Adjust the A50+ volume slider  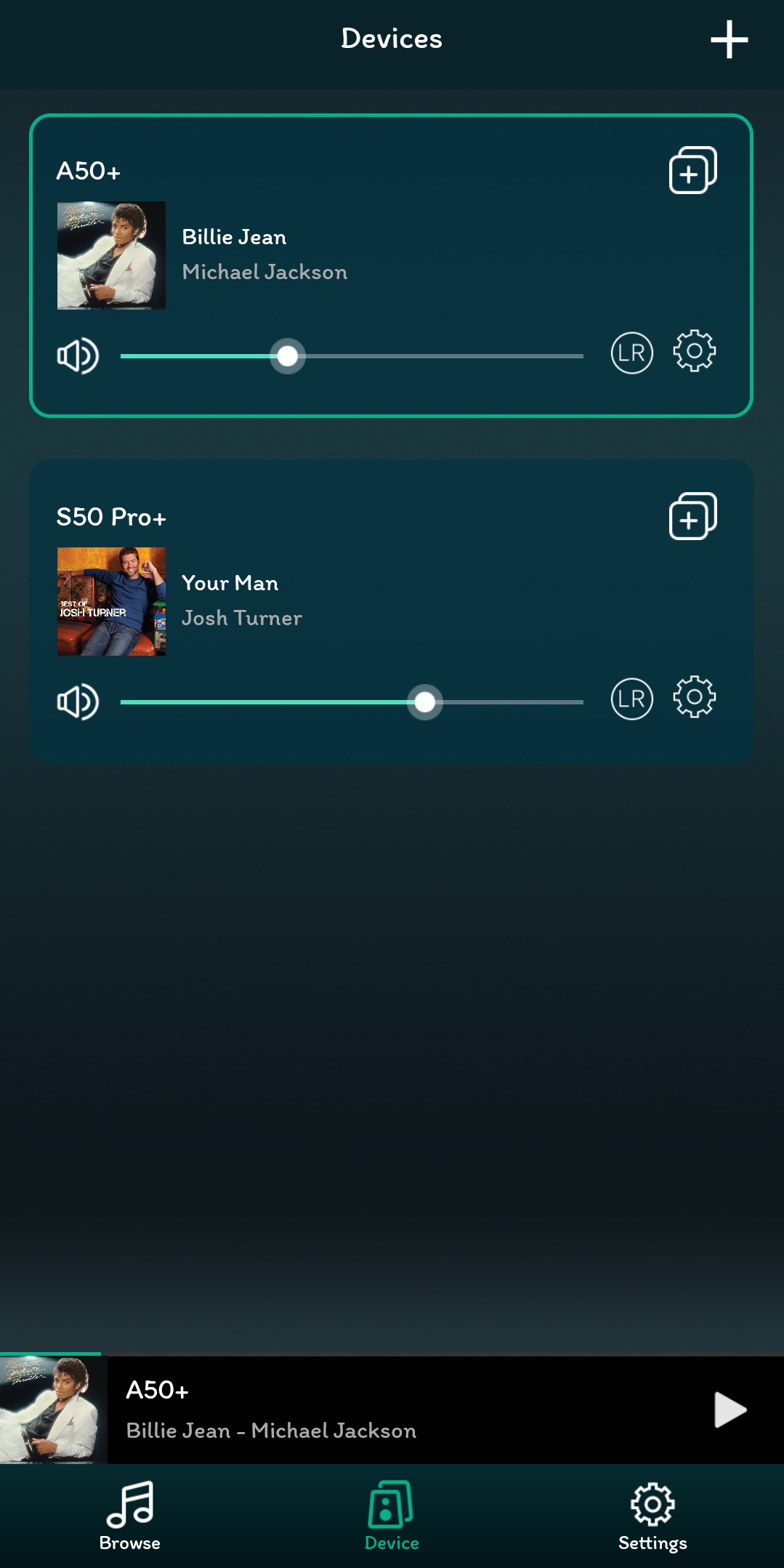[352, 356]
